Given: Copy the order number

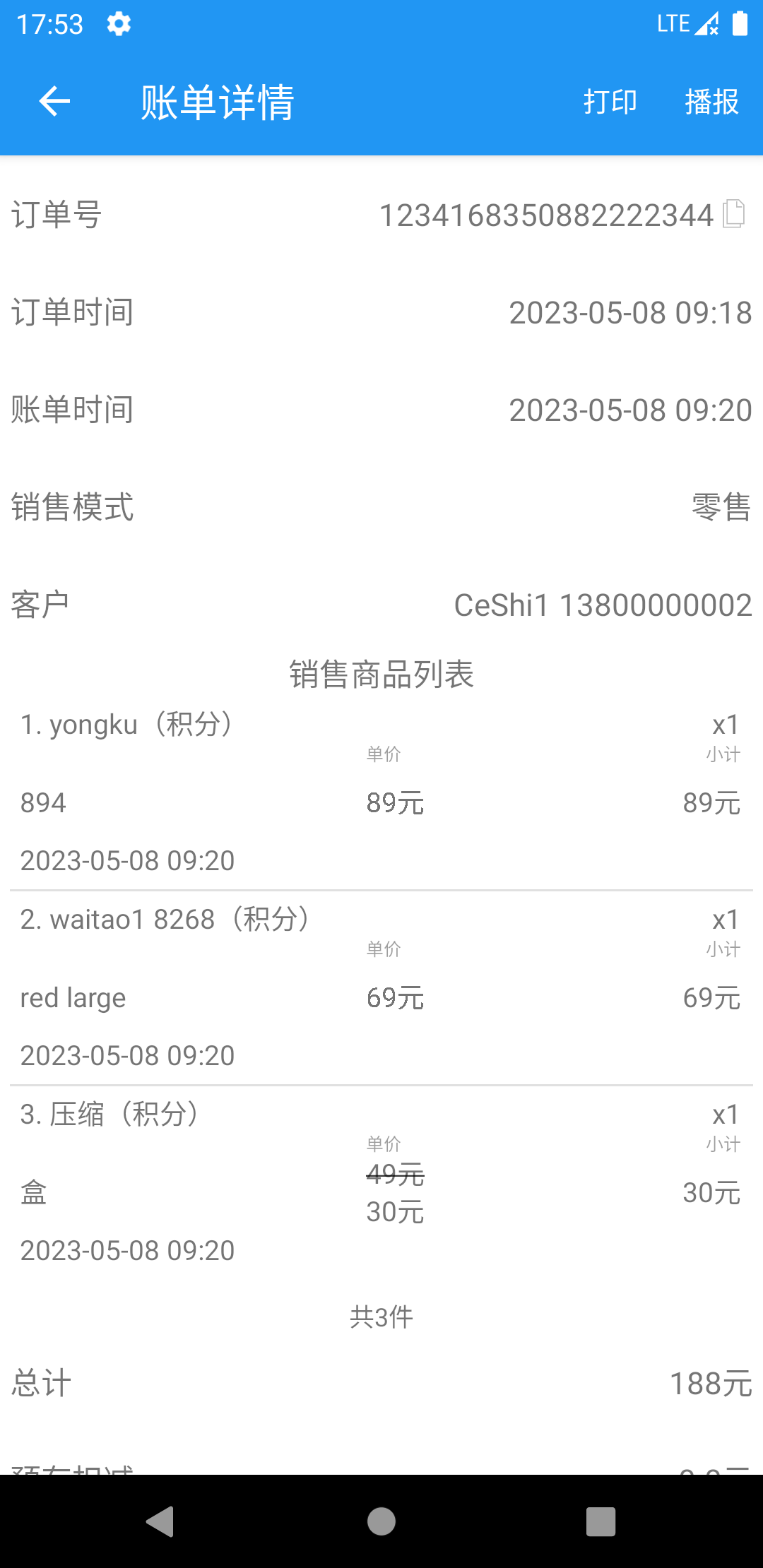Looking at the screenshot, I should coord(734,214).
